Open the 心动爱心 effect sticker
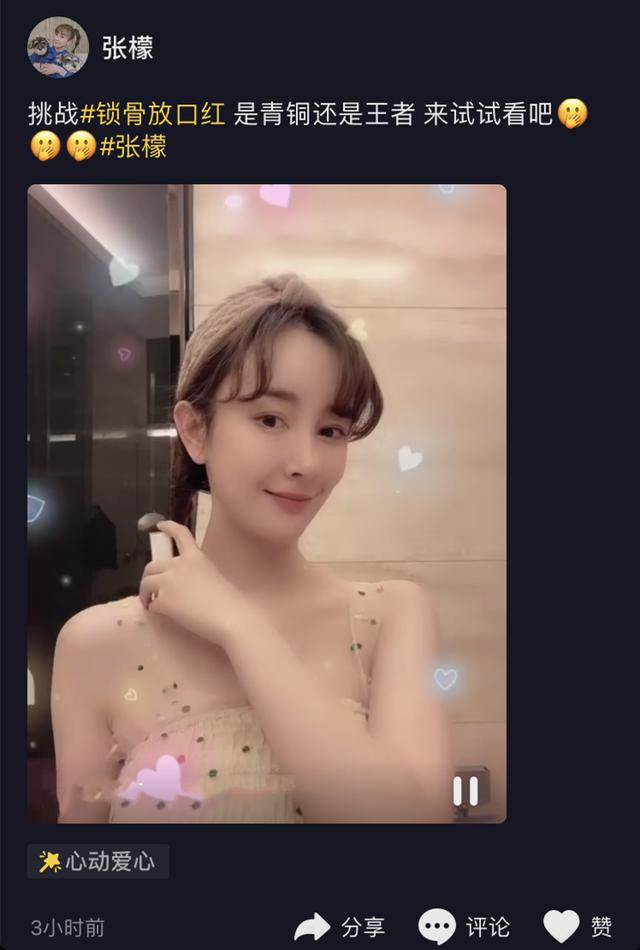The height and width of the screenshot is (950, 640). (x=98, y=861)
